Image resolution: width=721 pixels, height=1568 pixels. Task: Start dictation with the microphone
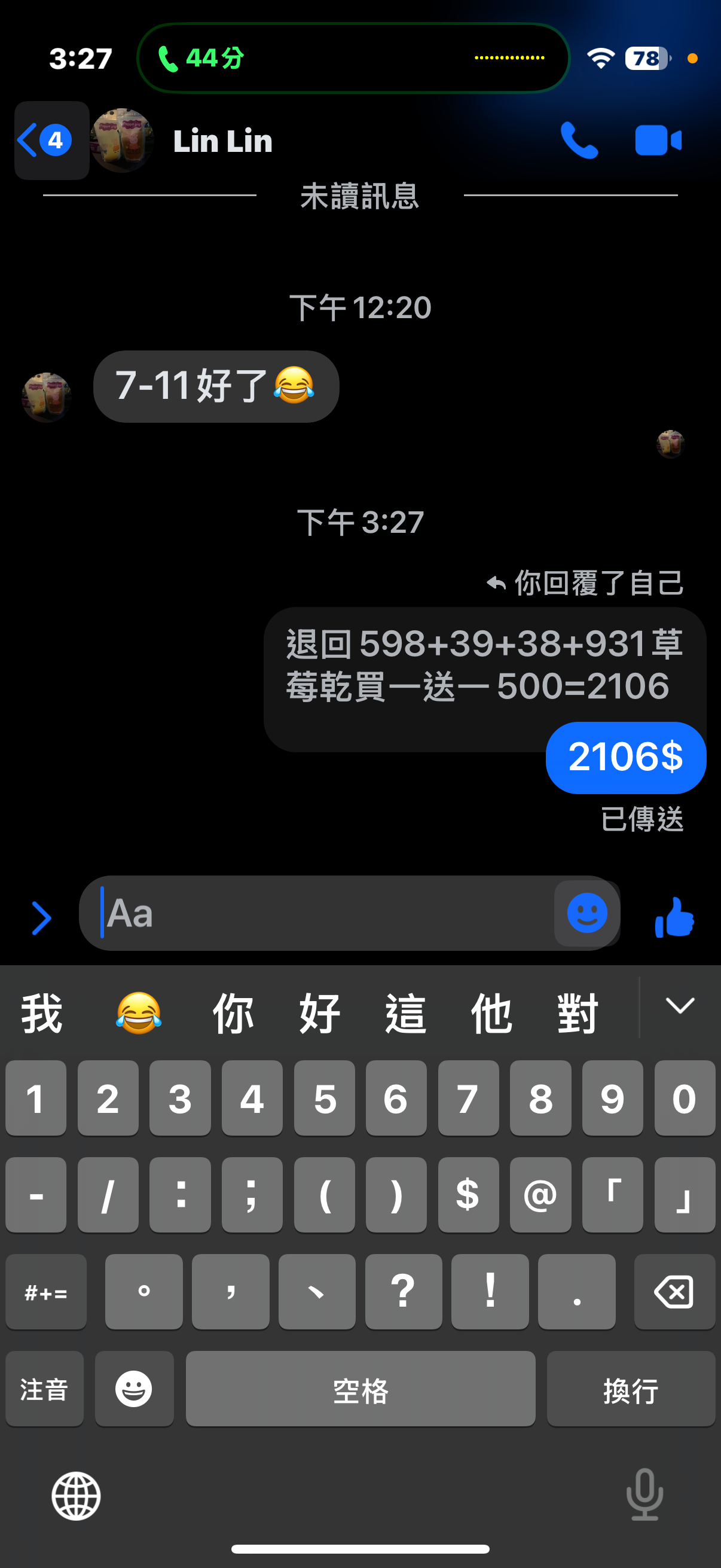[644, 1494]
